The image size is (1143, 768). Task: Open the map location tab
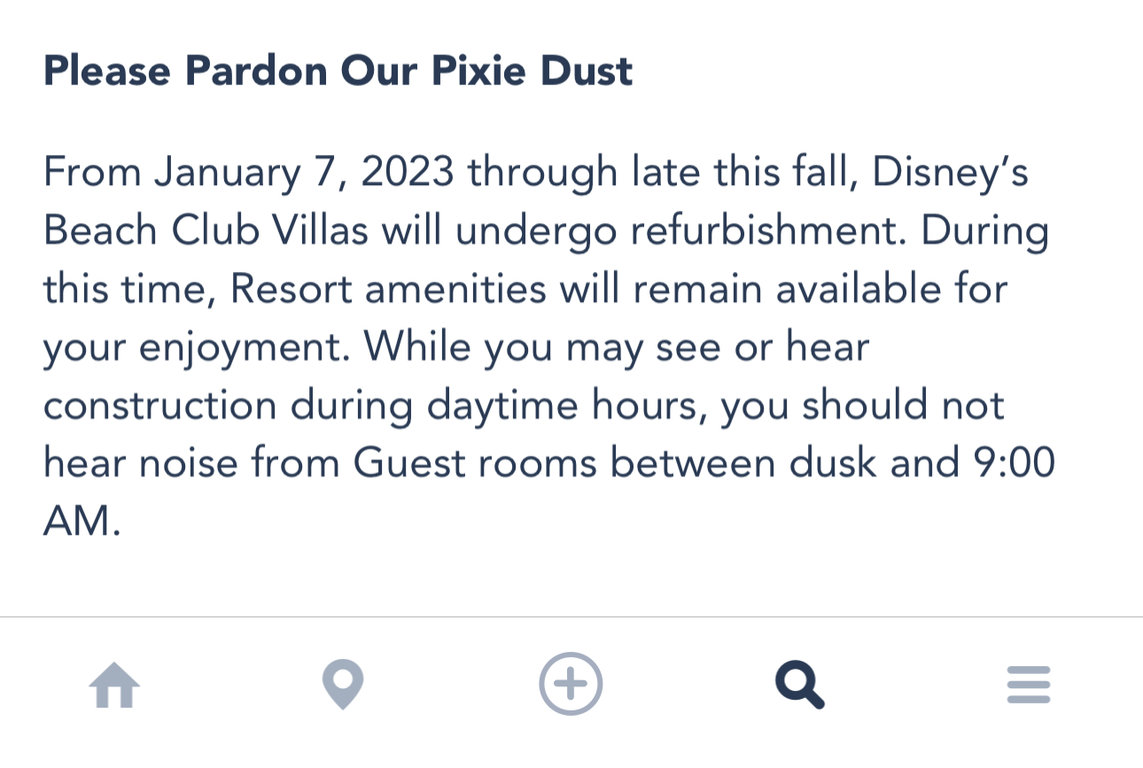click(x=343, y=686)
